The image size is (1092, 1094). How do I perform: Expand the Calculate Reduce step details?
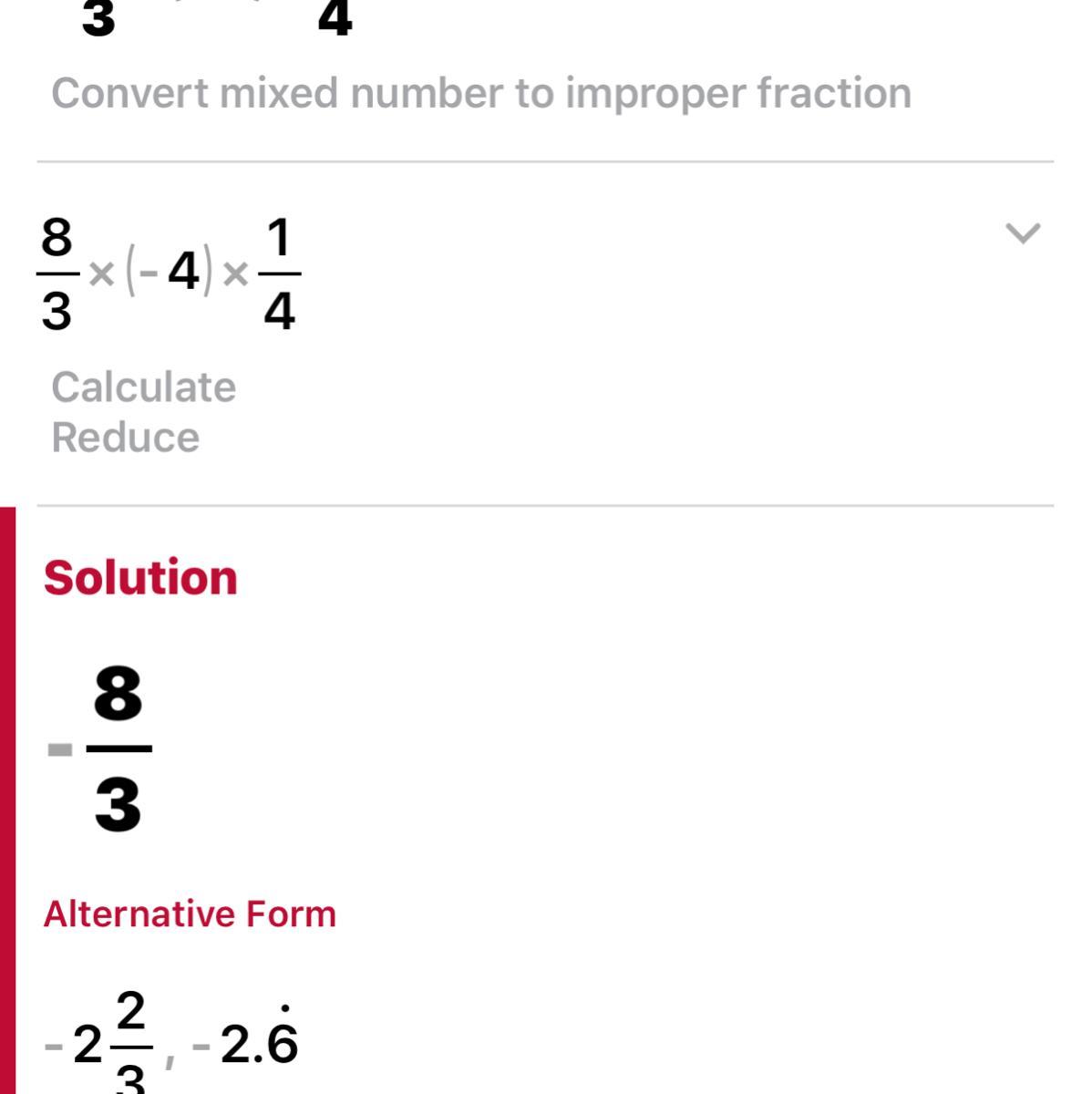click(x=1022, y=233)
